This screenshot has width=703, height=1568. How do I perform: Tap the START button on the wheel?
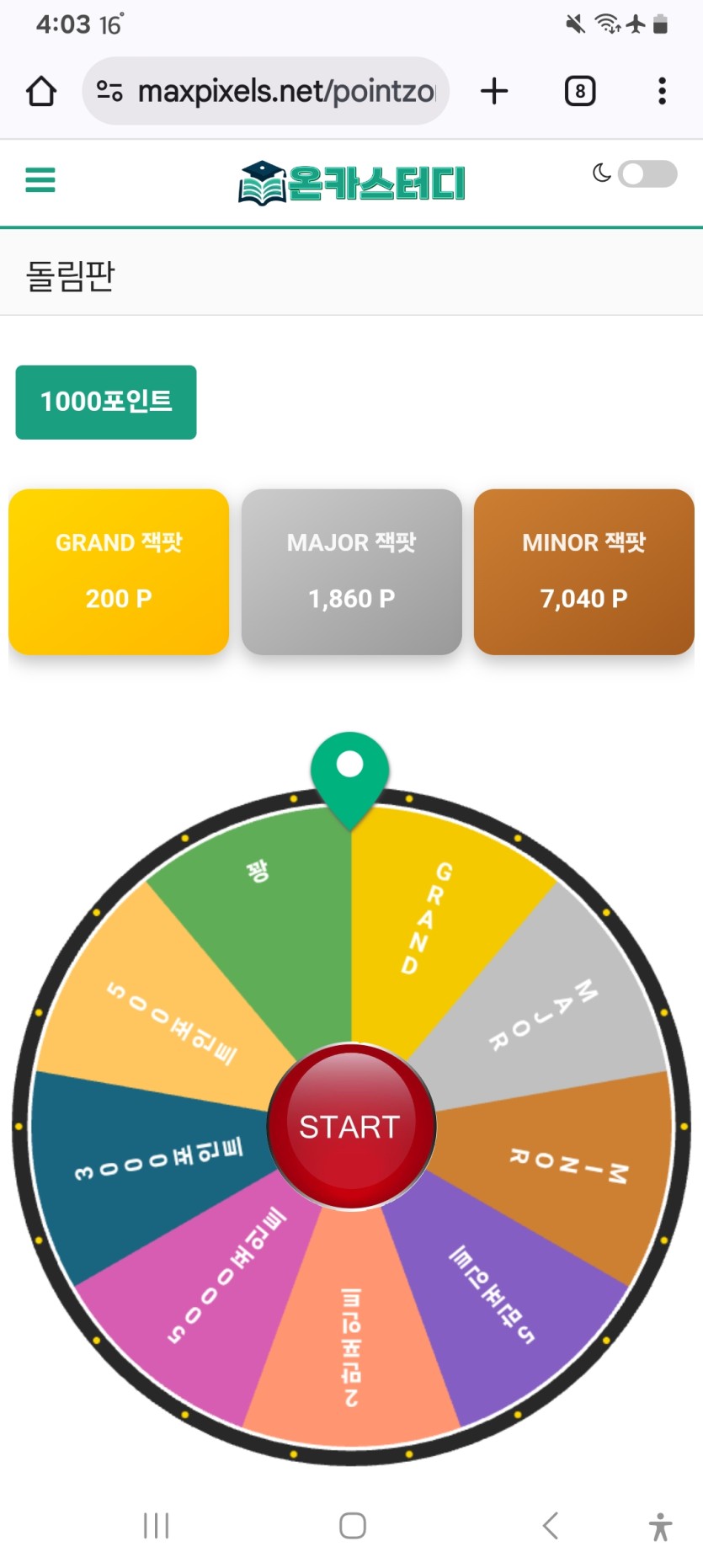(350, 1127)
